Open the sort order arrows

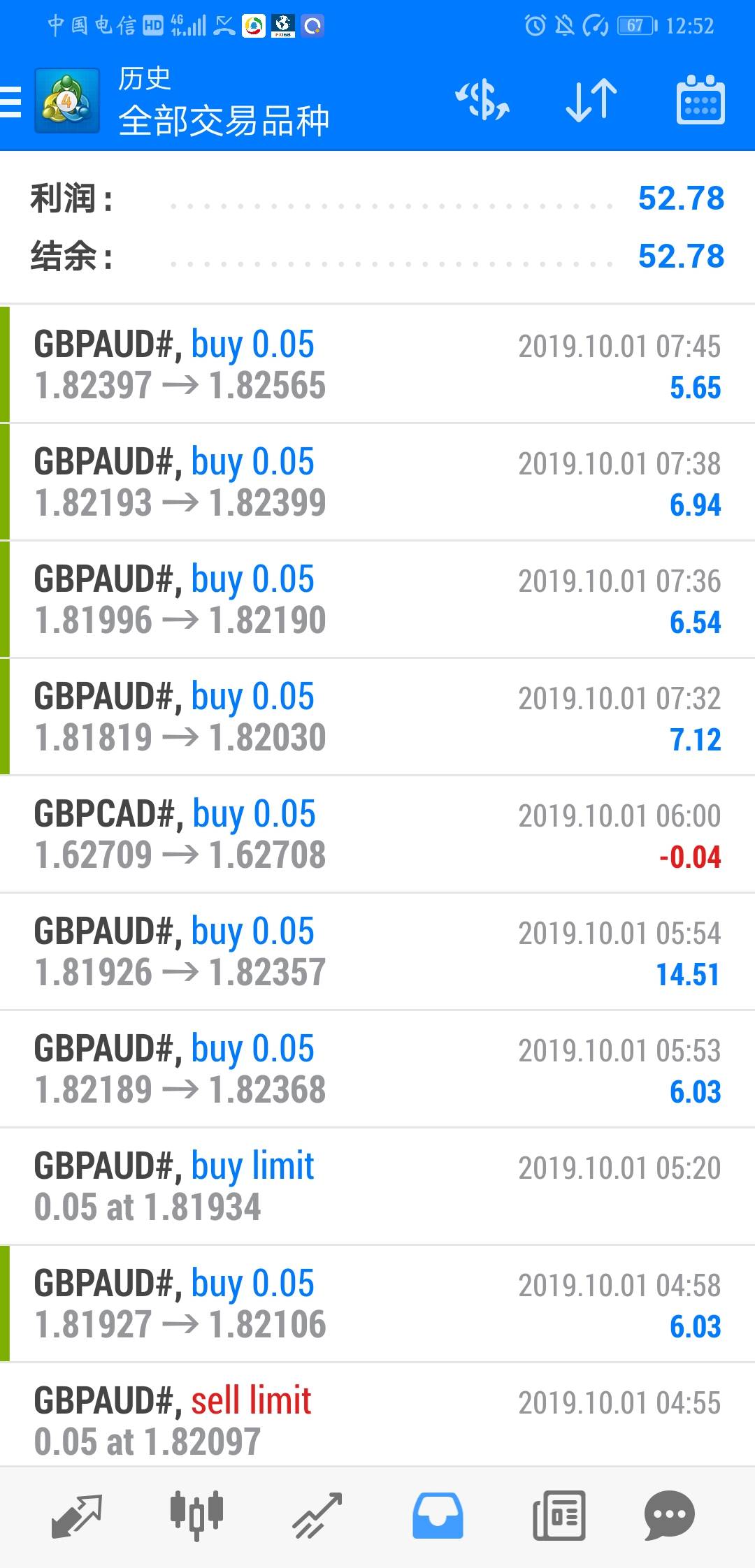click(x=591, y=101)
